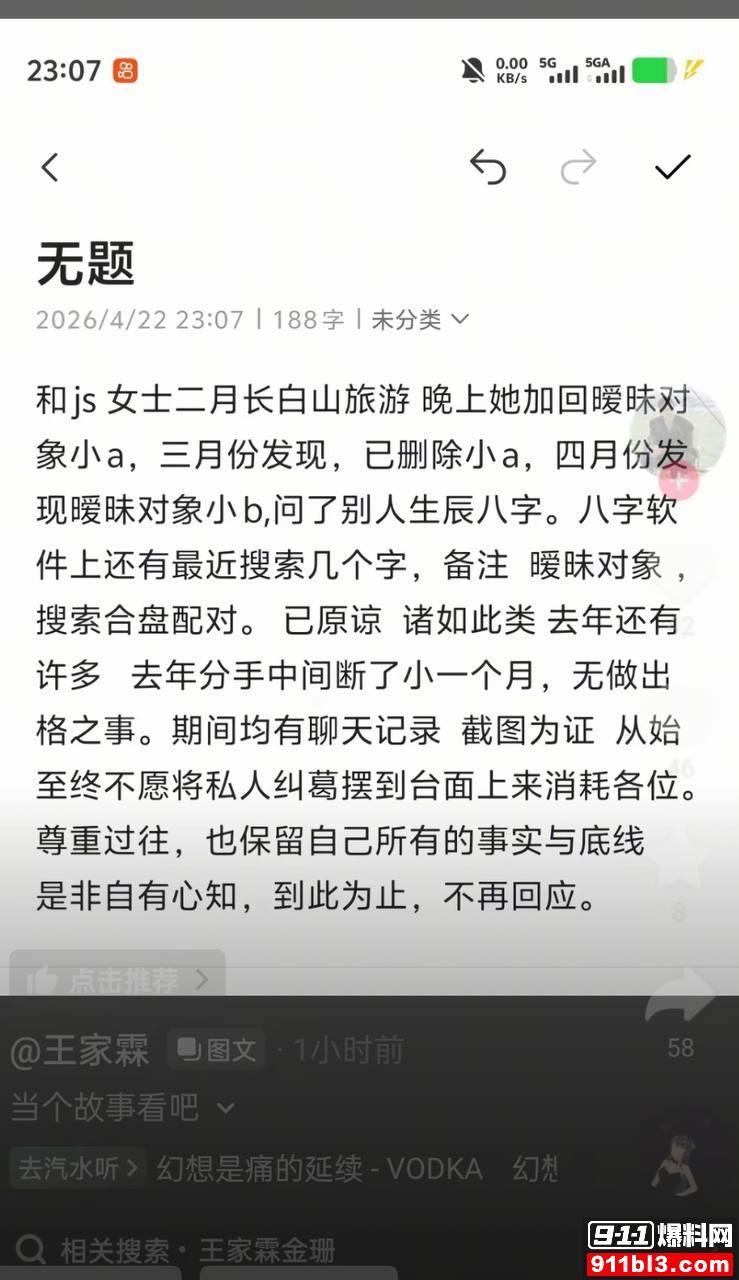Open the 去汽水听 music chevron
The height and width of the screenshot is (1280, 739).
tap(75, 1167)
